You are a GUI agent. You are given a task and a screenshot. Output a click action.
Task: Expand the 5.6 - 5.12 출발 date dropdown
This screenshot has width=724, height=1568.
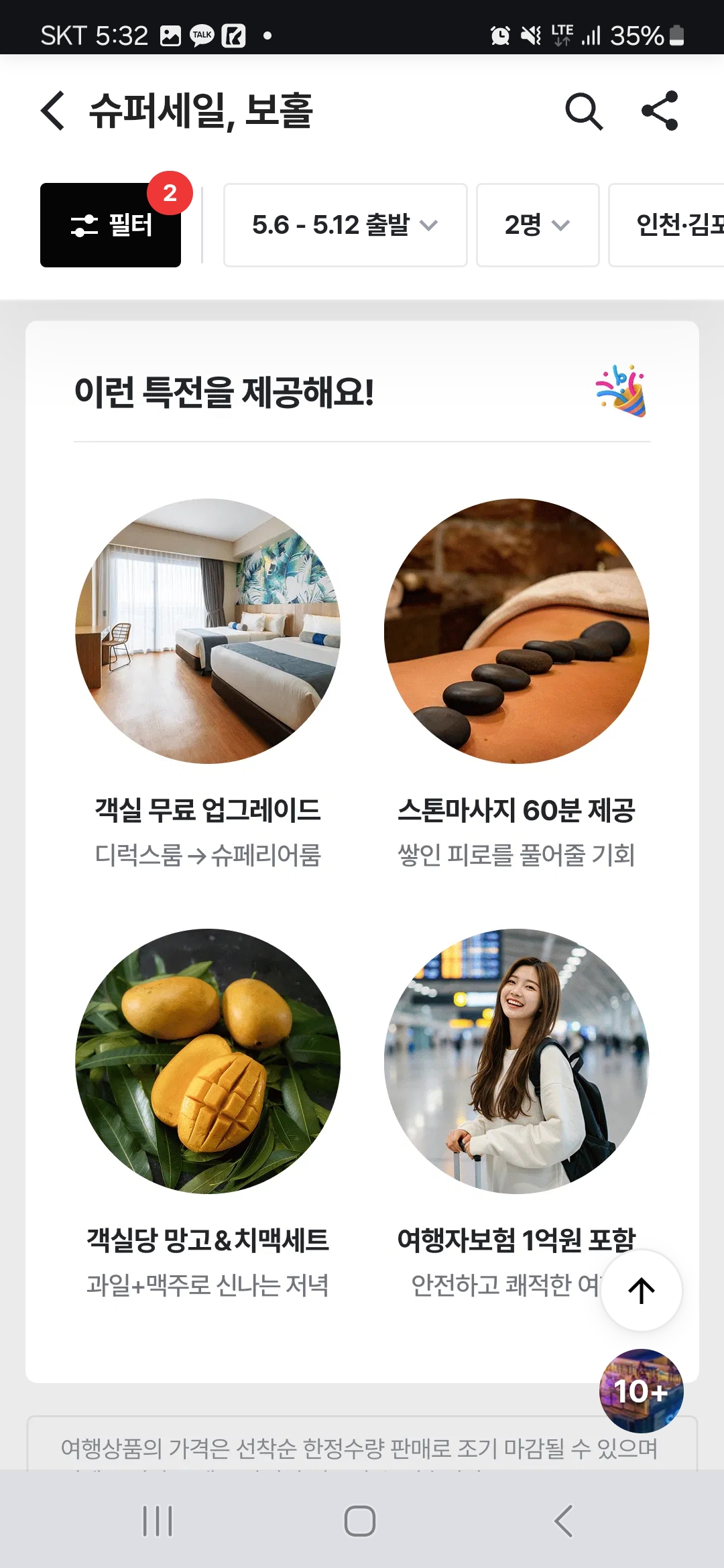pyautogui.click(x=345, y=225)
